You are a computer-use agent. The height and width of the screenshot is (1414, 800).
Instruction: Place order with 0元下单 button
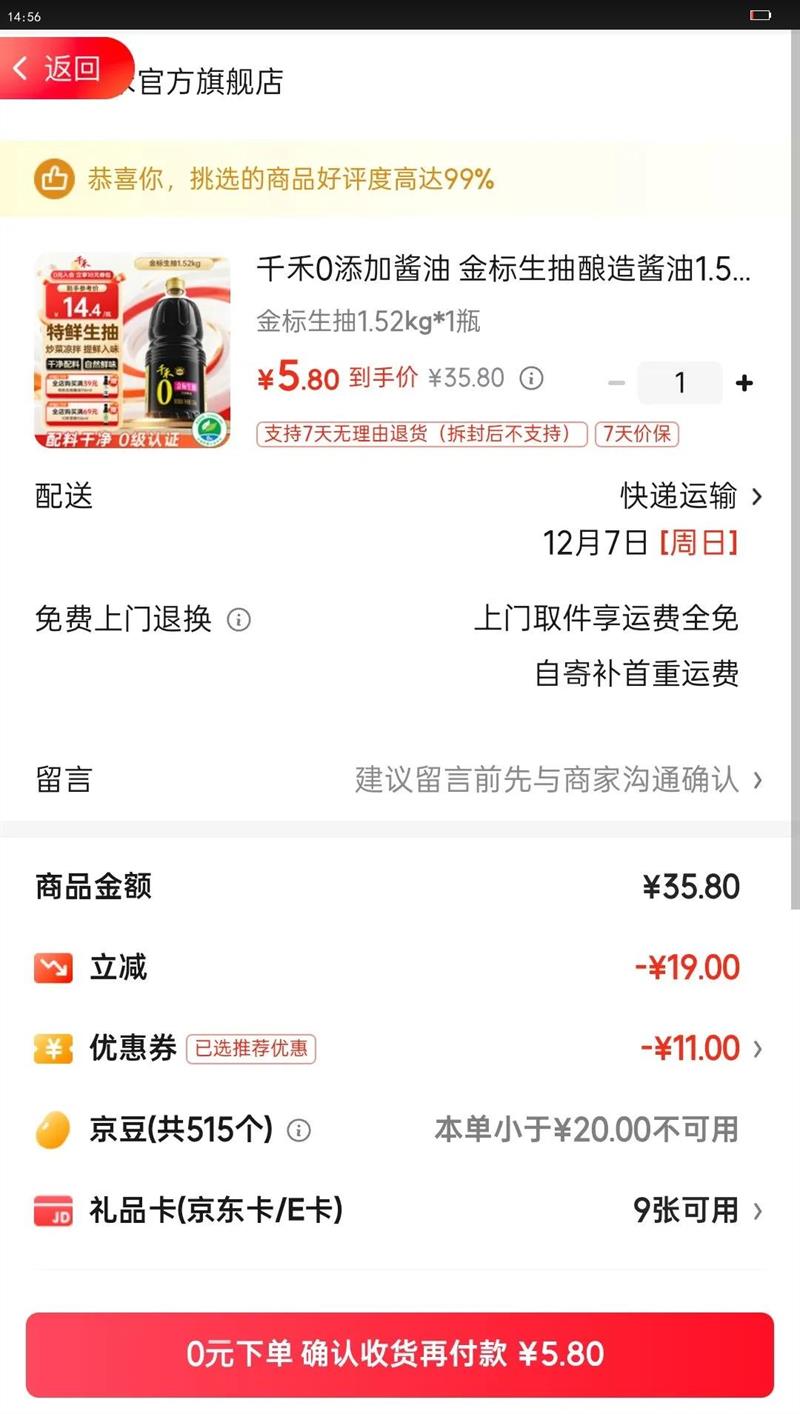(400, 1354)
